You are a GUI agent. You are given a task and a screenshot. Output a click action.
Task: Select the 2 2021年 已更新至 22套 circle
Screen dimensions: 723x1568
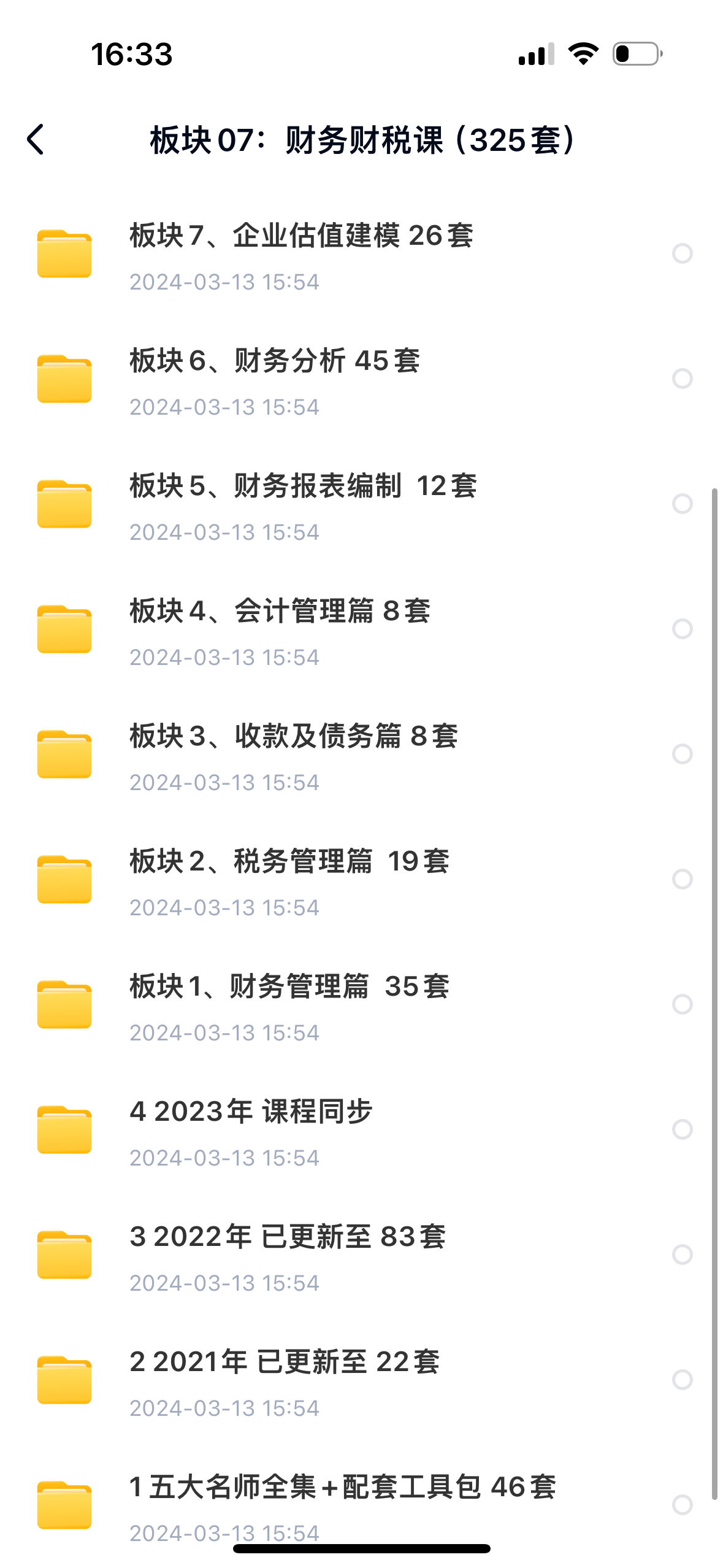click(682, 1380)
